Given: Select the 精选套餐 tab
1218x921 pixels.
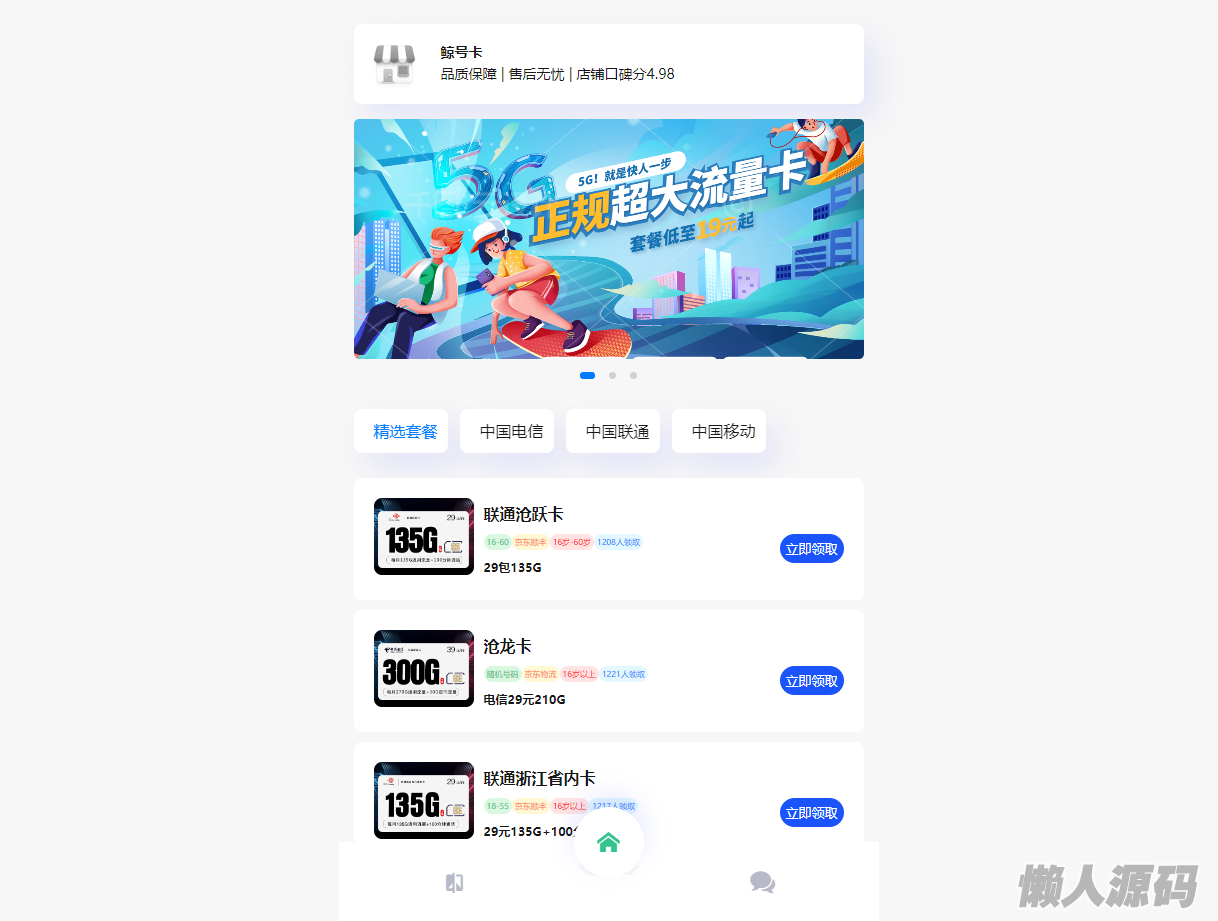Looking at the screenshot, I should 405,431.
